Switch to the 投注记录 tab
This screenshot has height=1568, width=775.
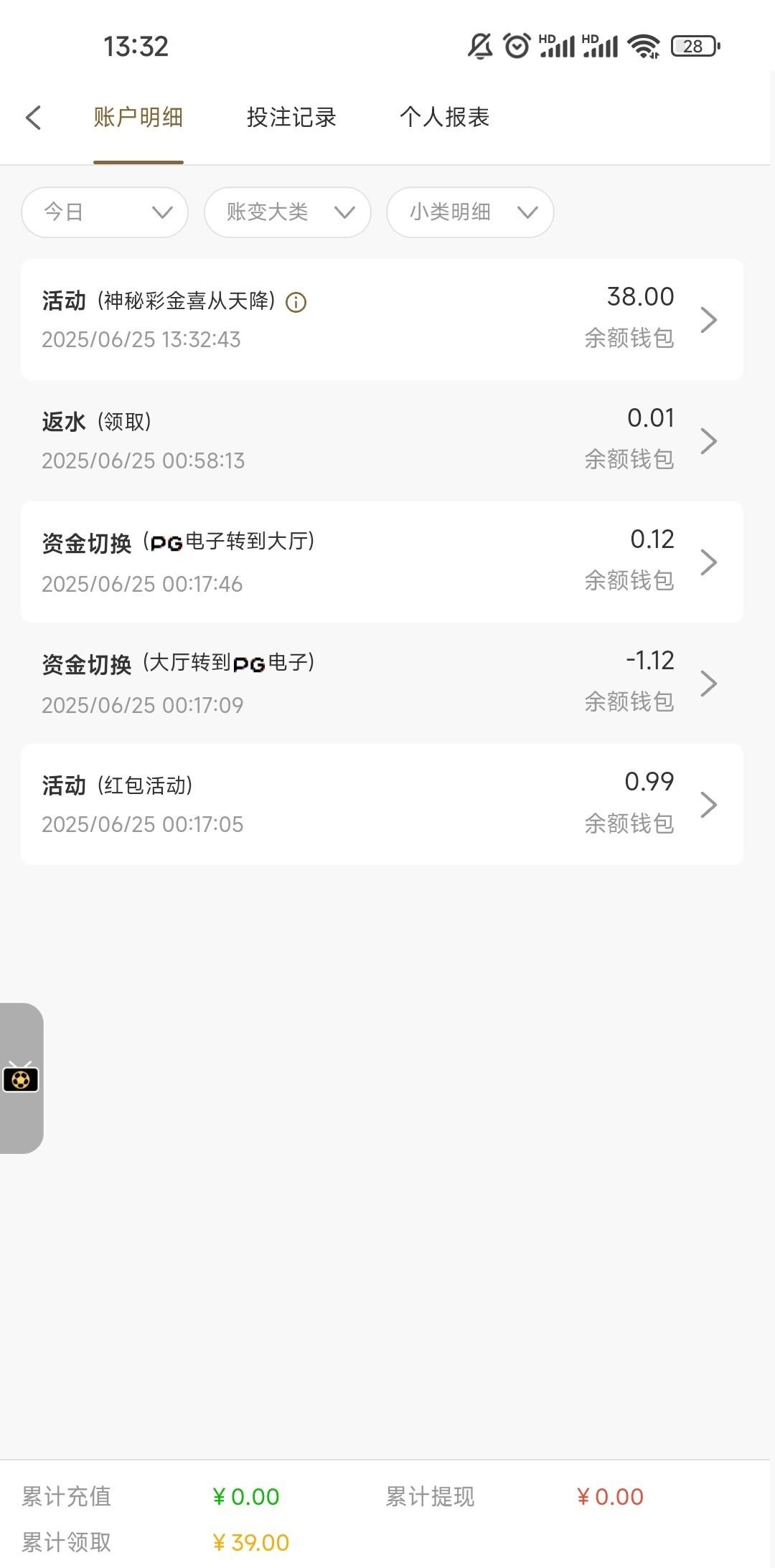(291, 118)
